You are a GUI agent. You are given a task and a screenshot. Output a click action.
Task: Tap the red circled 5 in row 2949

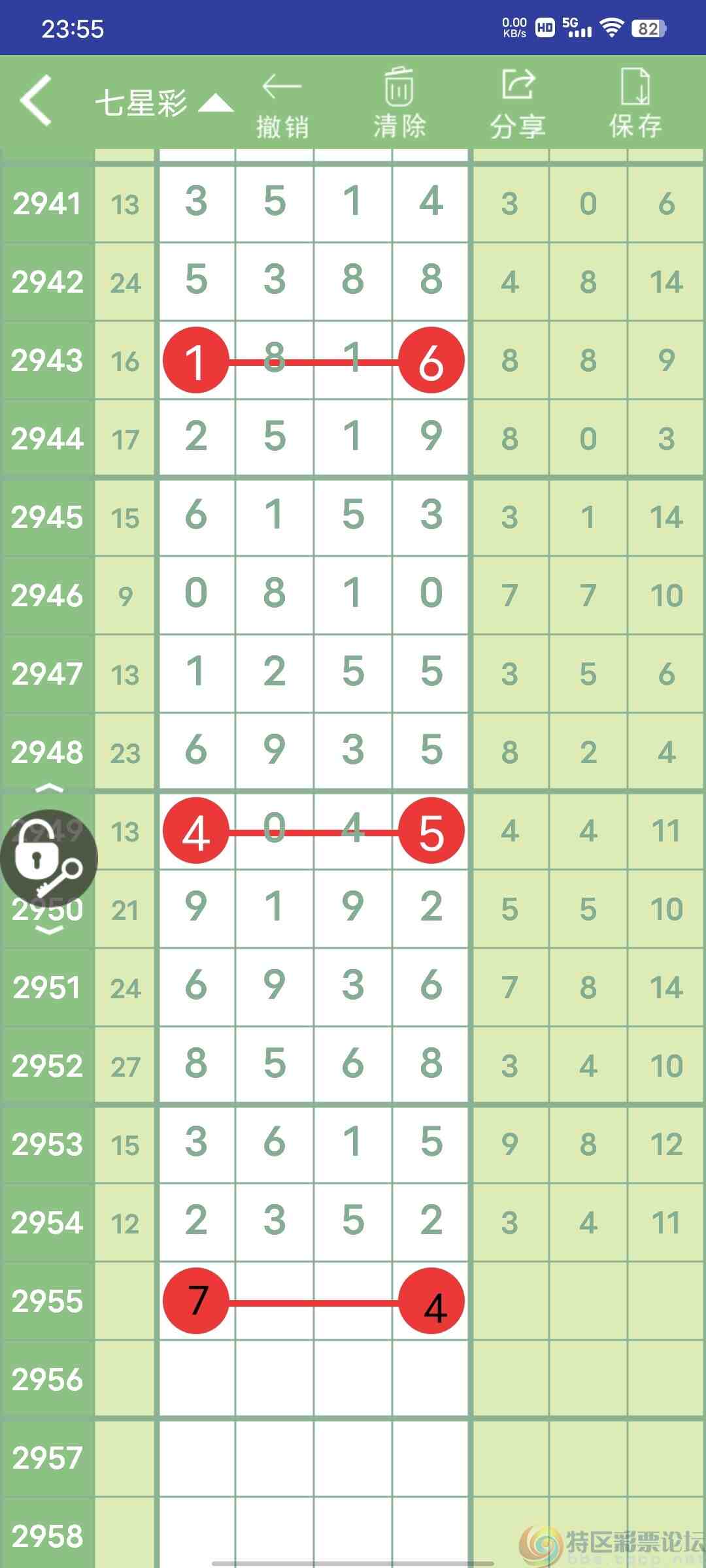[431, 830]
